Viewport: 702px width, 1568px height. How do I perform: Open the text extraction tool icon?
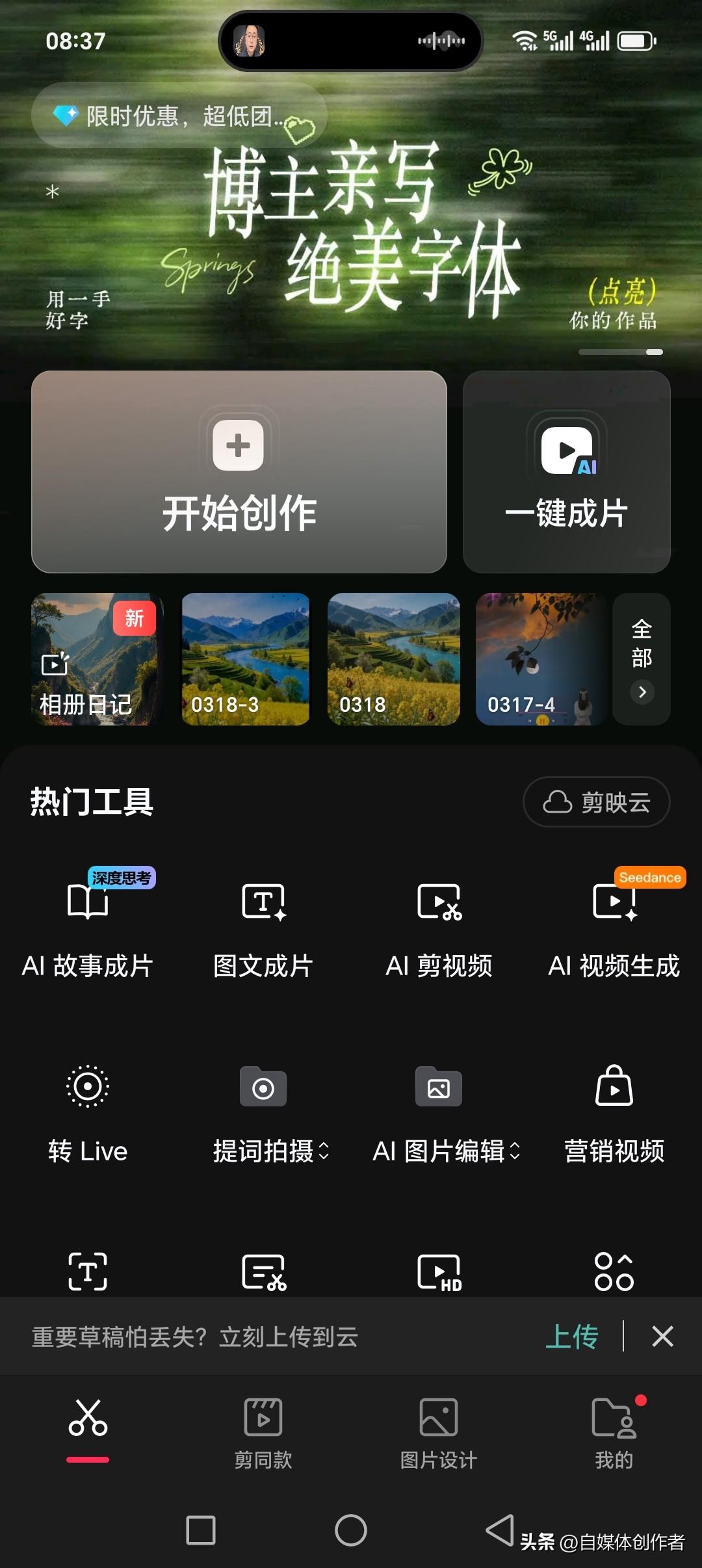click(x=86, y=1271)
